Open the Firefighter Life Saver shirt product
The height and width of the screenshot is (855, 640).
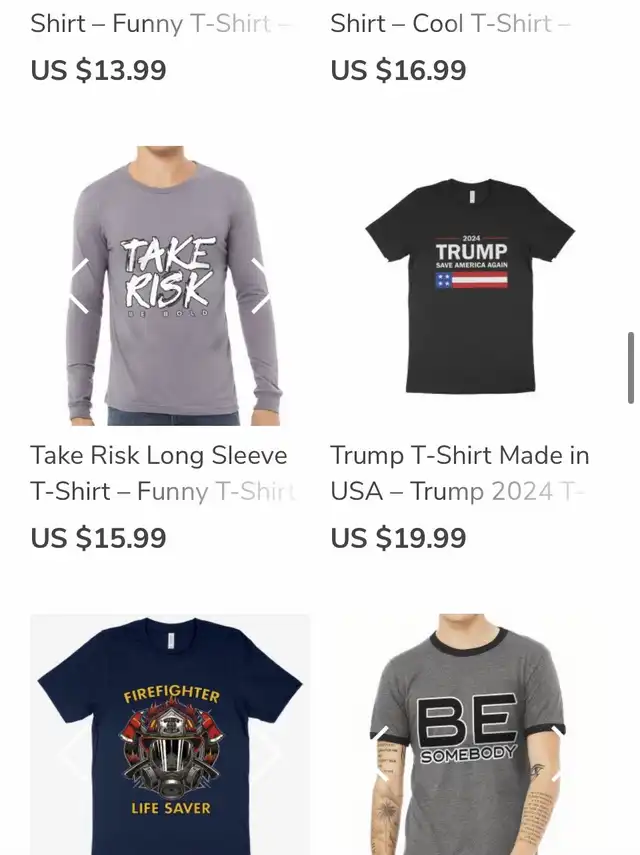point(170,735)
